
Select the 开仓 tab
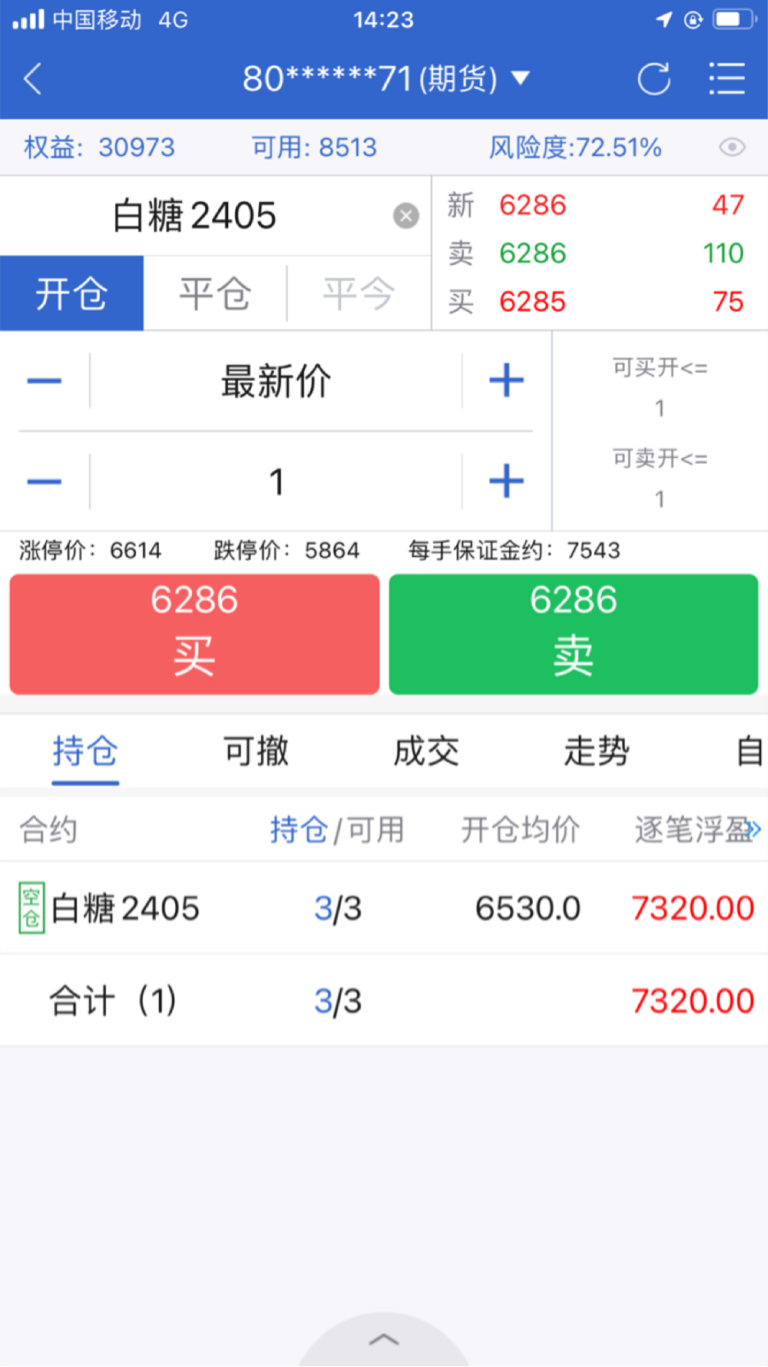pos(72,293)
